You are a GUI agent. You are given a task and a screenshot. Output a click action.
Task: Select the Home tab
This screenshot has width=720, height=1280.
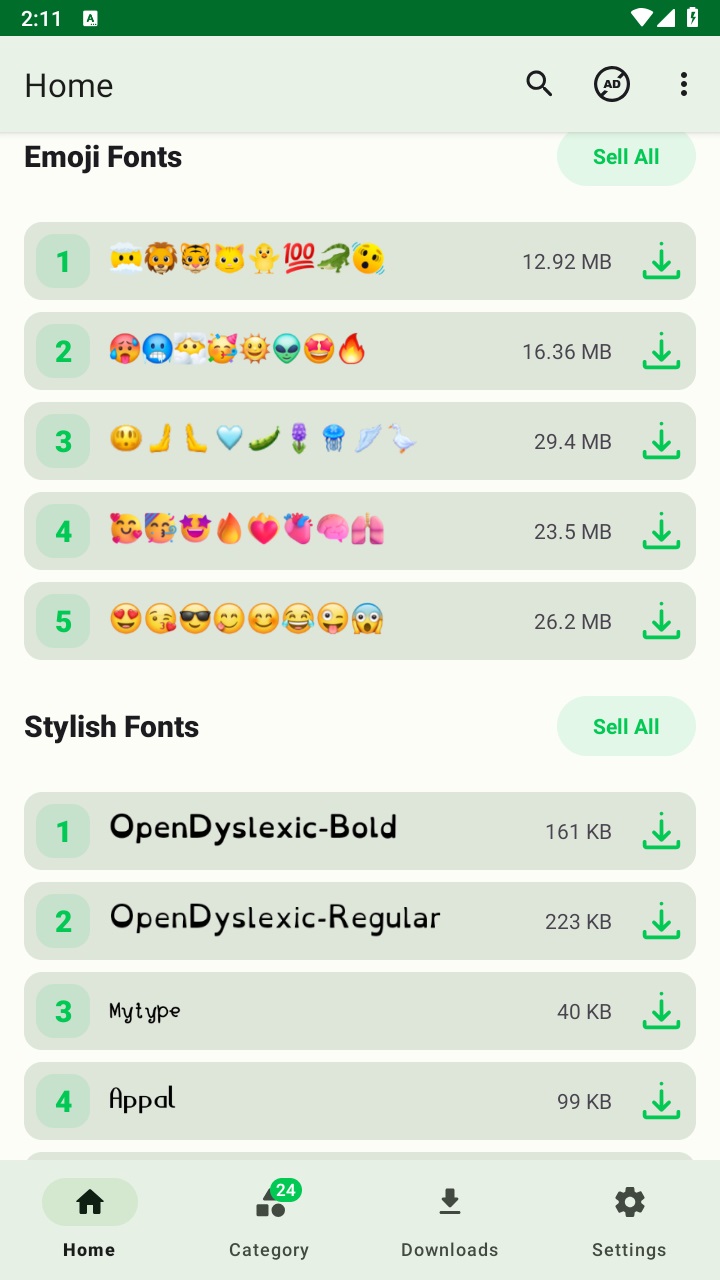point(89,1220)
